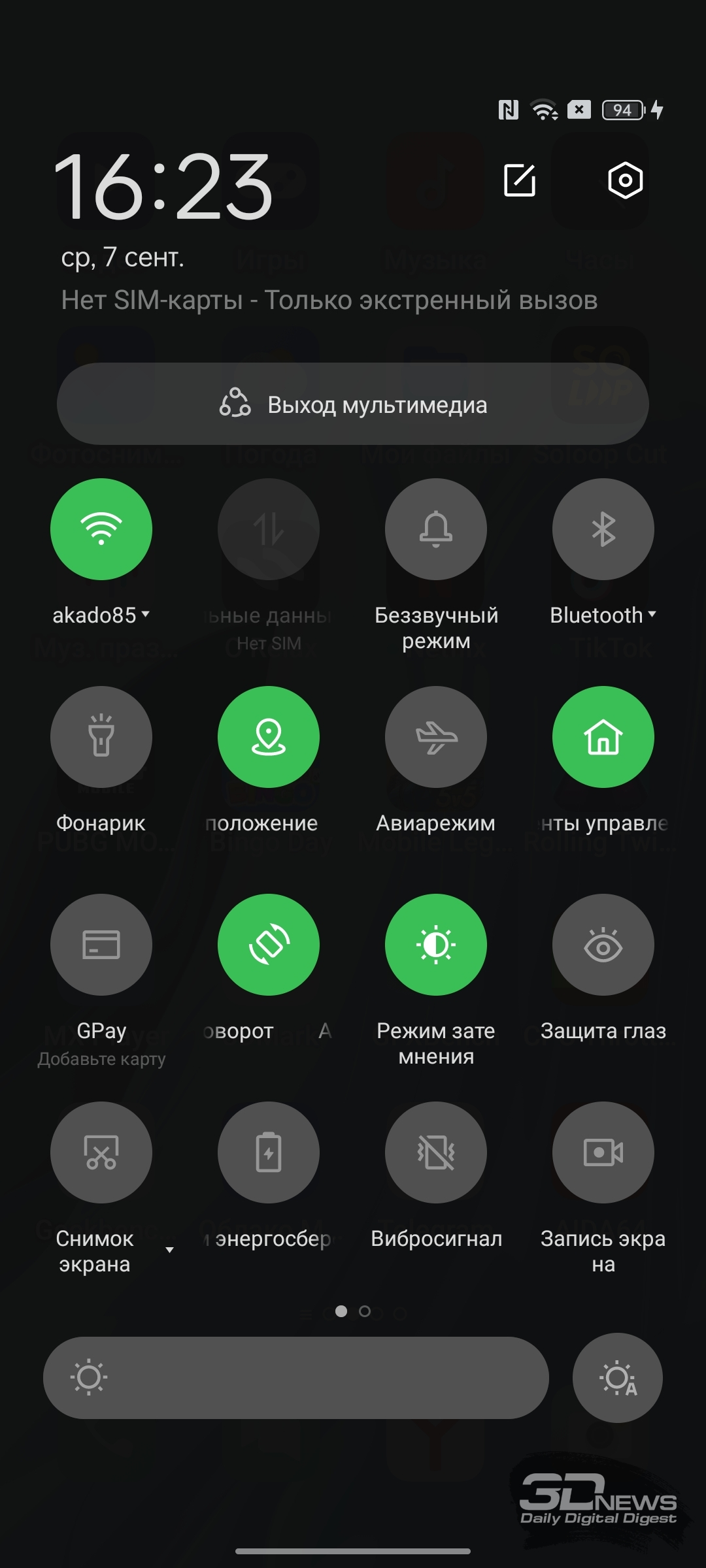The width and height of the screenshot is (706, 1568).
Task: Take a screenshot with Снимок экрана
Action: (x=101, y=1152)
